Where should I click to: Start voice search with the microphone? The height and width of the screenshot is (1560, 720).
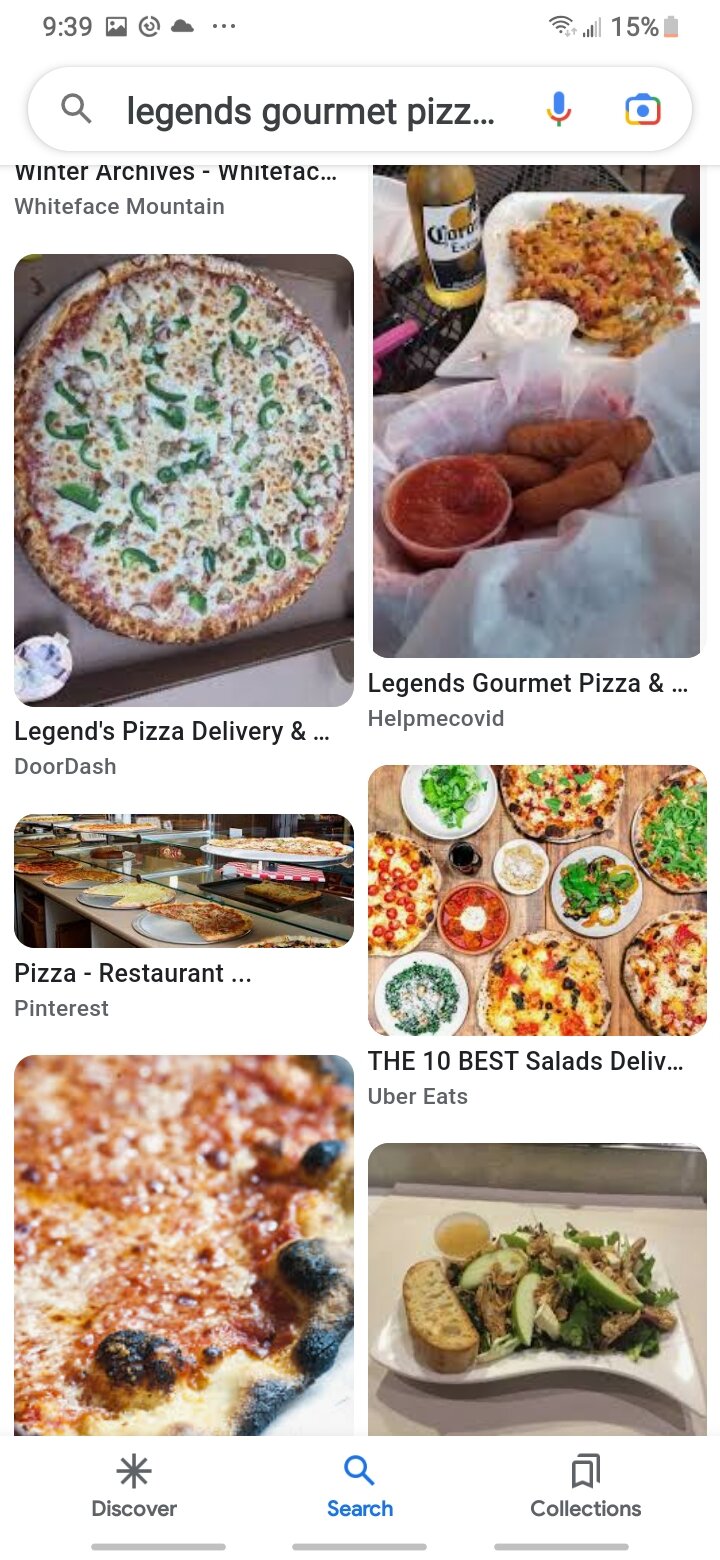pos(559,110)
